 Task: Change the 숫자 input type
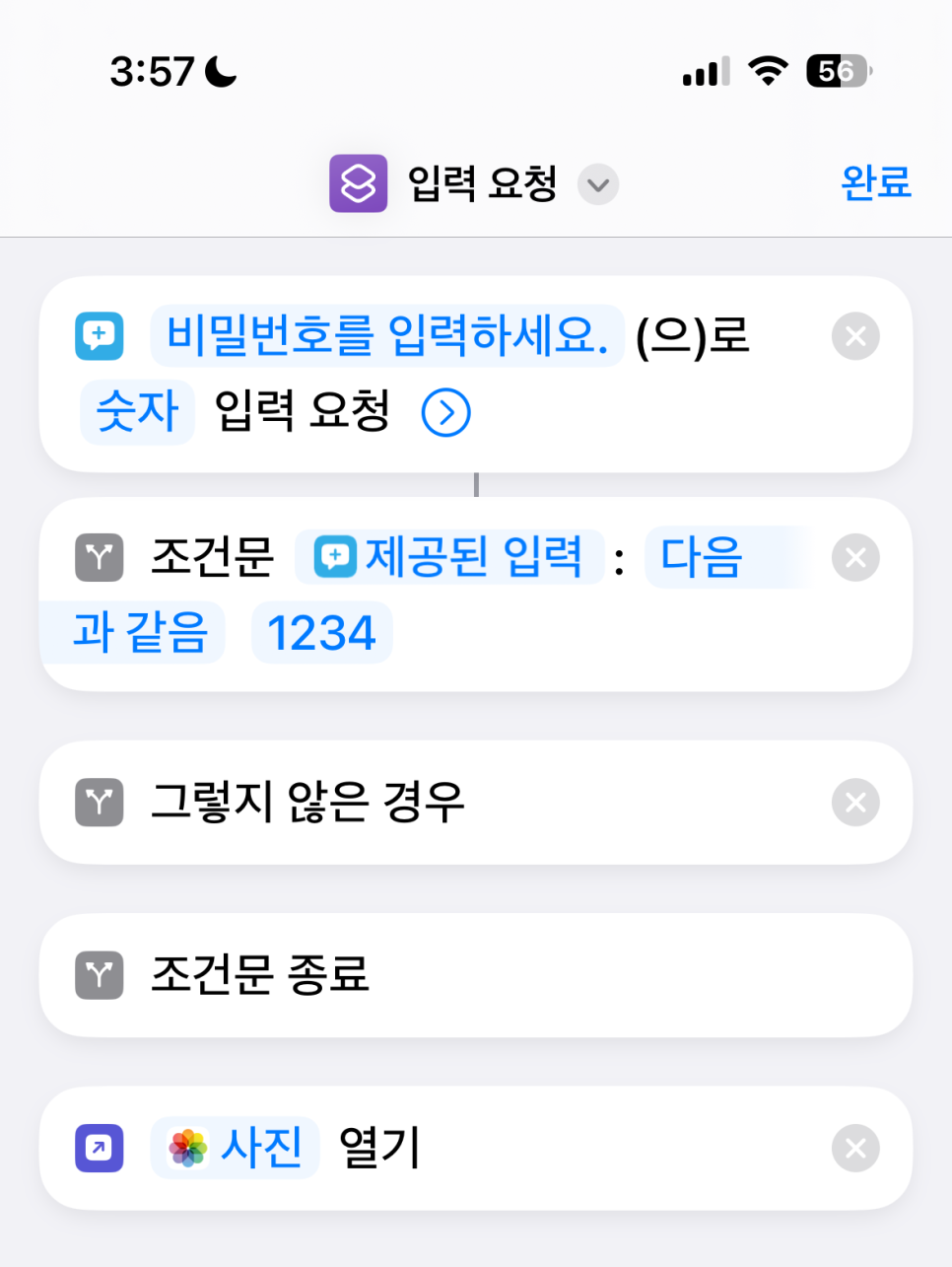[x=137, y=410]
